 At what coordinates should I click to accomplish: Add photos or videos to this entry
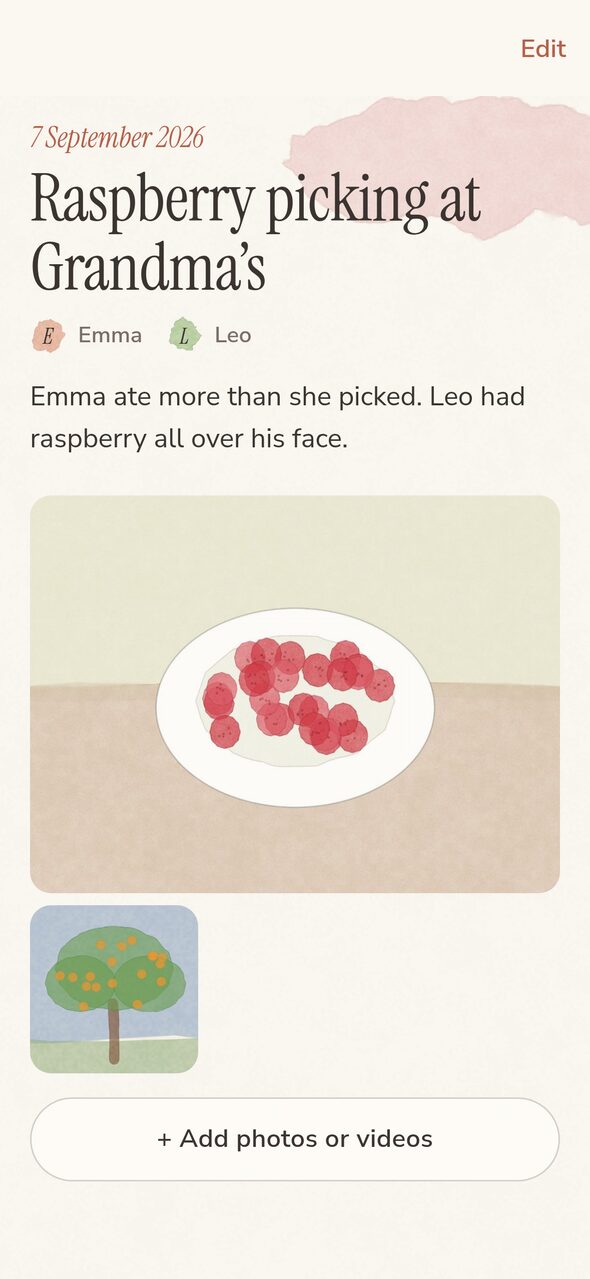pos(295,1139)
